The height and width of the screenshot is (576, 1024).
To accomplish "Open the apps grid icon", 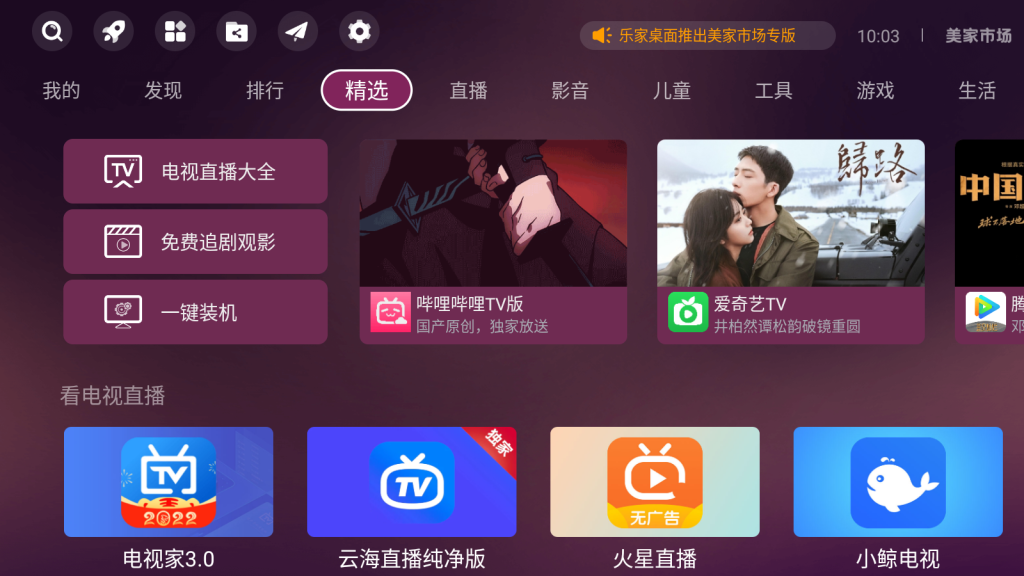I will [x=175, y=32].
